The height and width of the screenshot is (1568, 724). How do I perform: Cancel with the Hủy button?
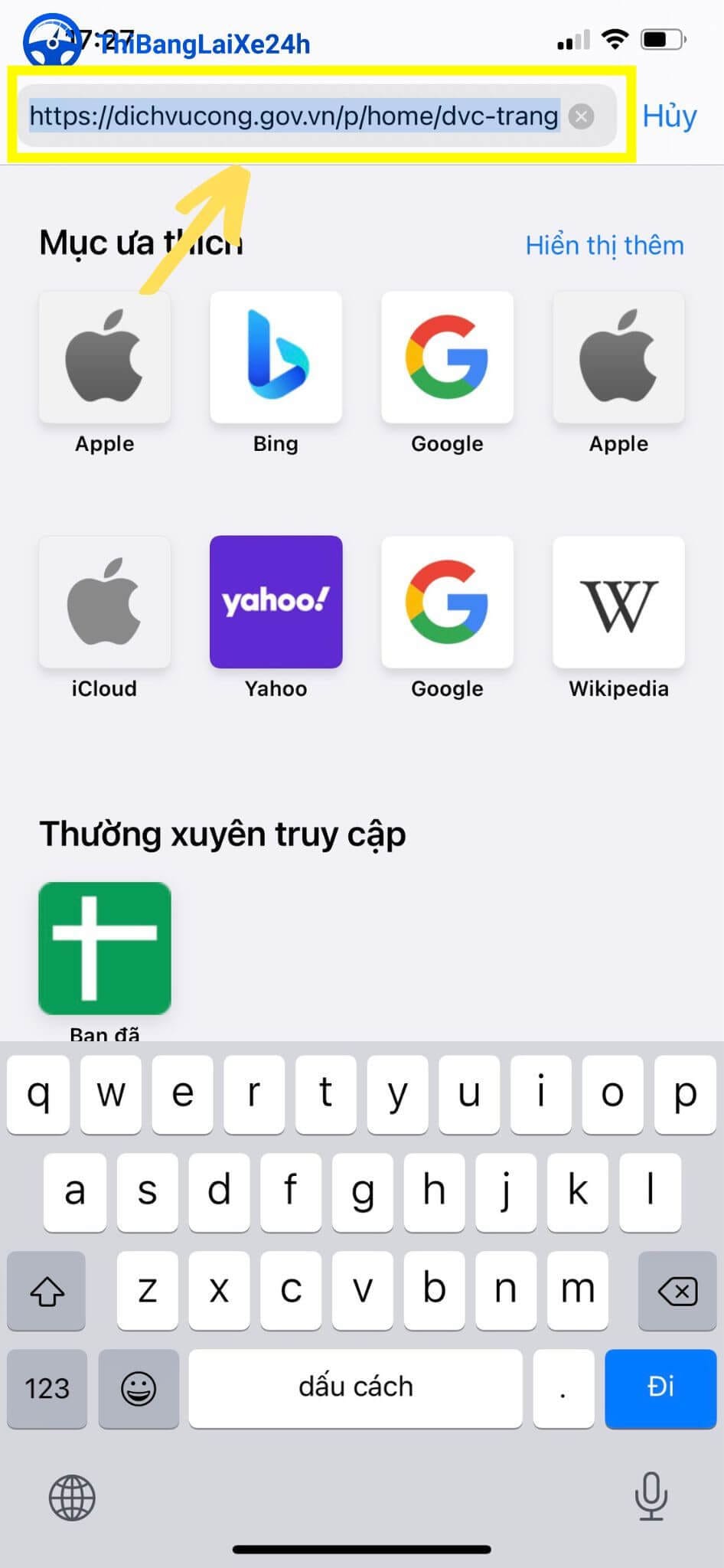click(x=669, y=116)
